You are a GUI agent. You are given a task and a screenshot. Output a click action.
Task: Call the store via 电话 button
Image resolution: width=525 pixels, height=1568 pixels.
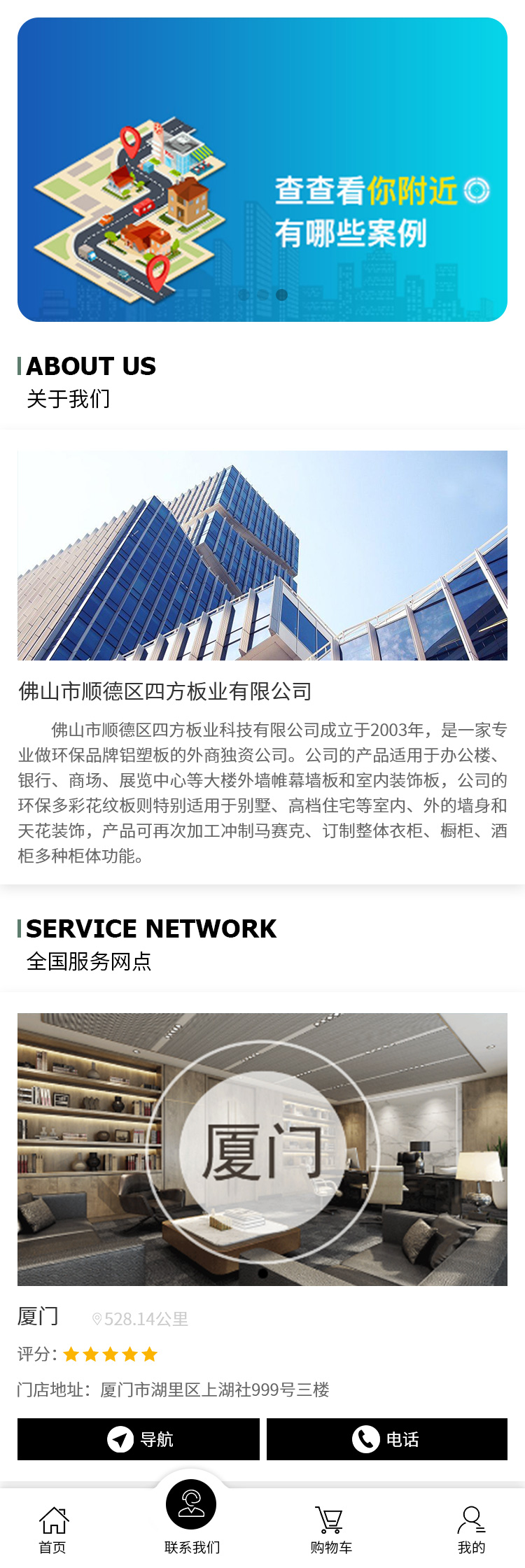386,1439
